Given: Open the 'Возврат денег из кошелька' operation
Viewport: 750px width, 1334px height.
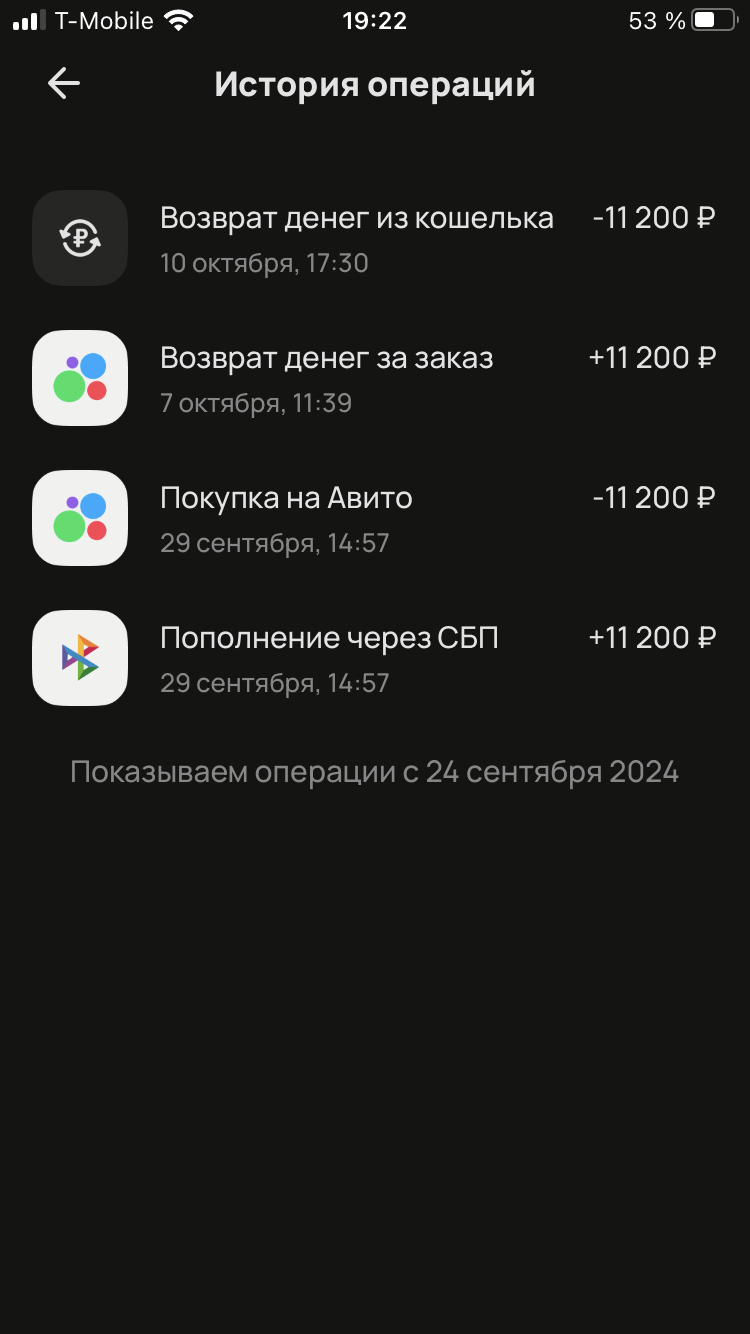Looking at the screenshot, I should (x=375, y=238).
